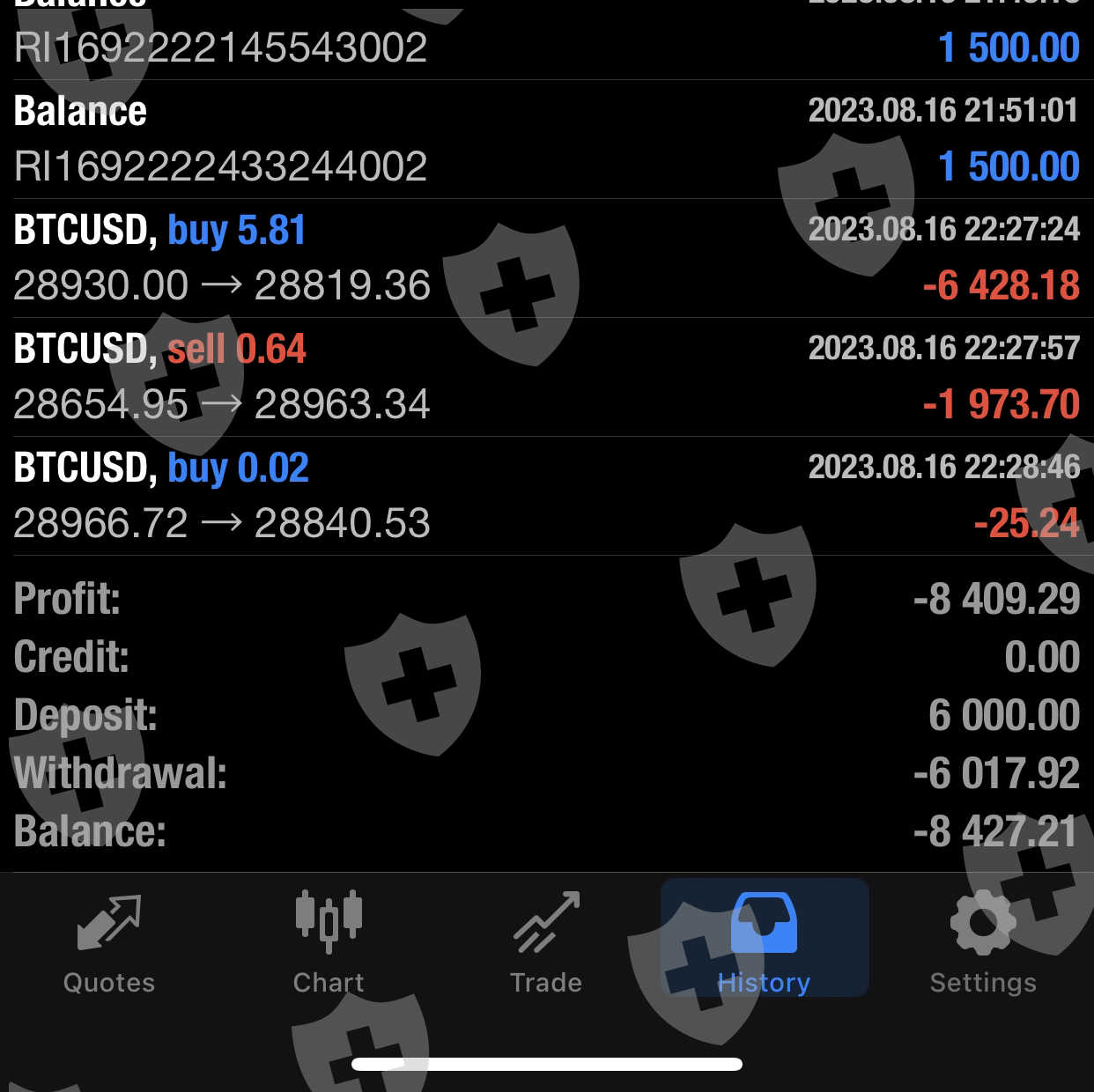This screenshot has height=1092, width=1094.
Task: Switch to the Quotes tab
Action: (108, 942)
